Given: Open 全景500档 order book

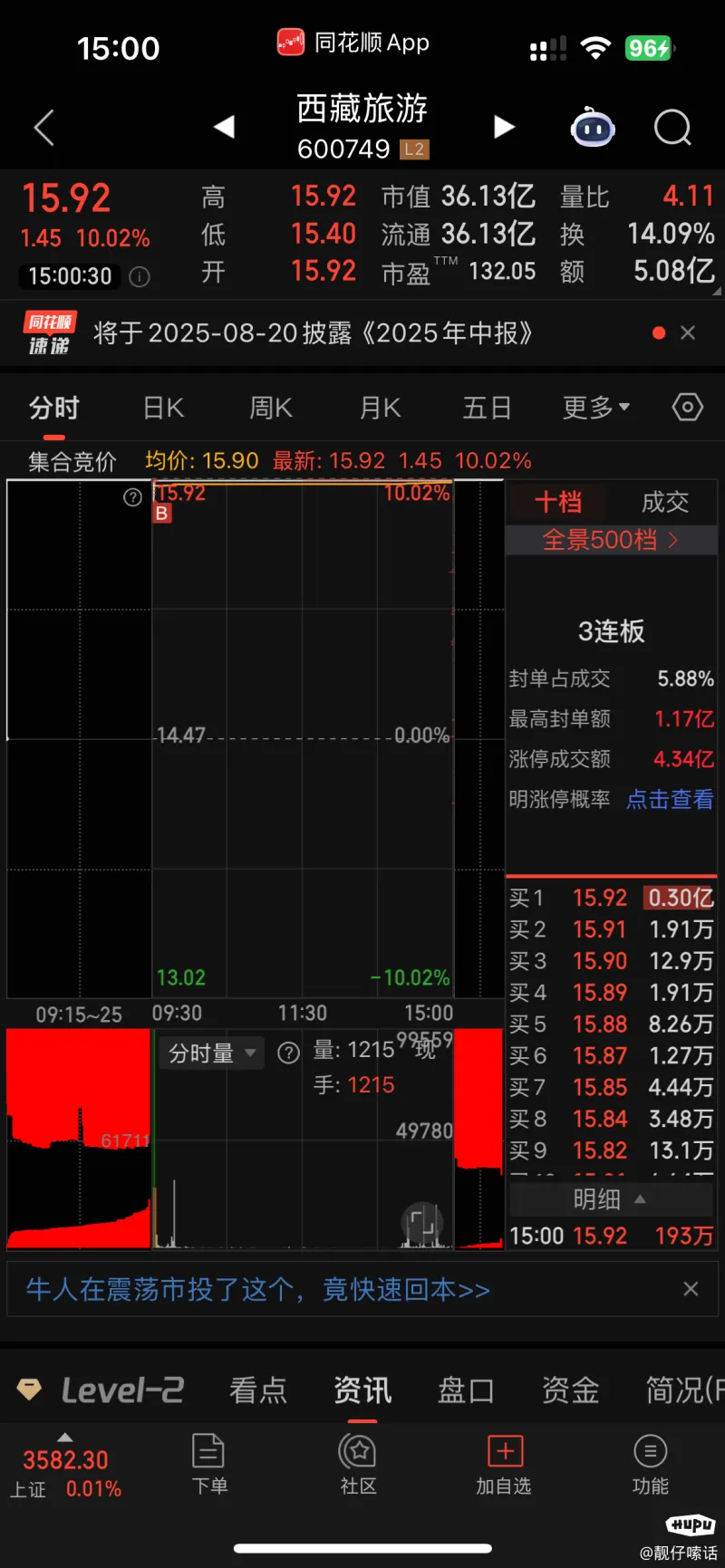Looking at the screenshot, I should point(611,540).
